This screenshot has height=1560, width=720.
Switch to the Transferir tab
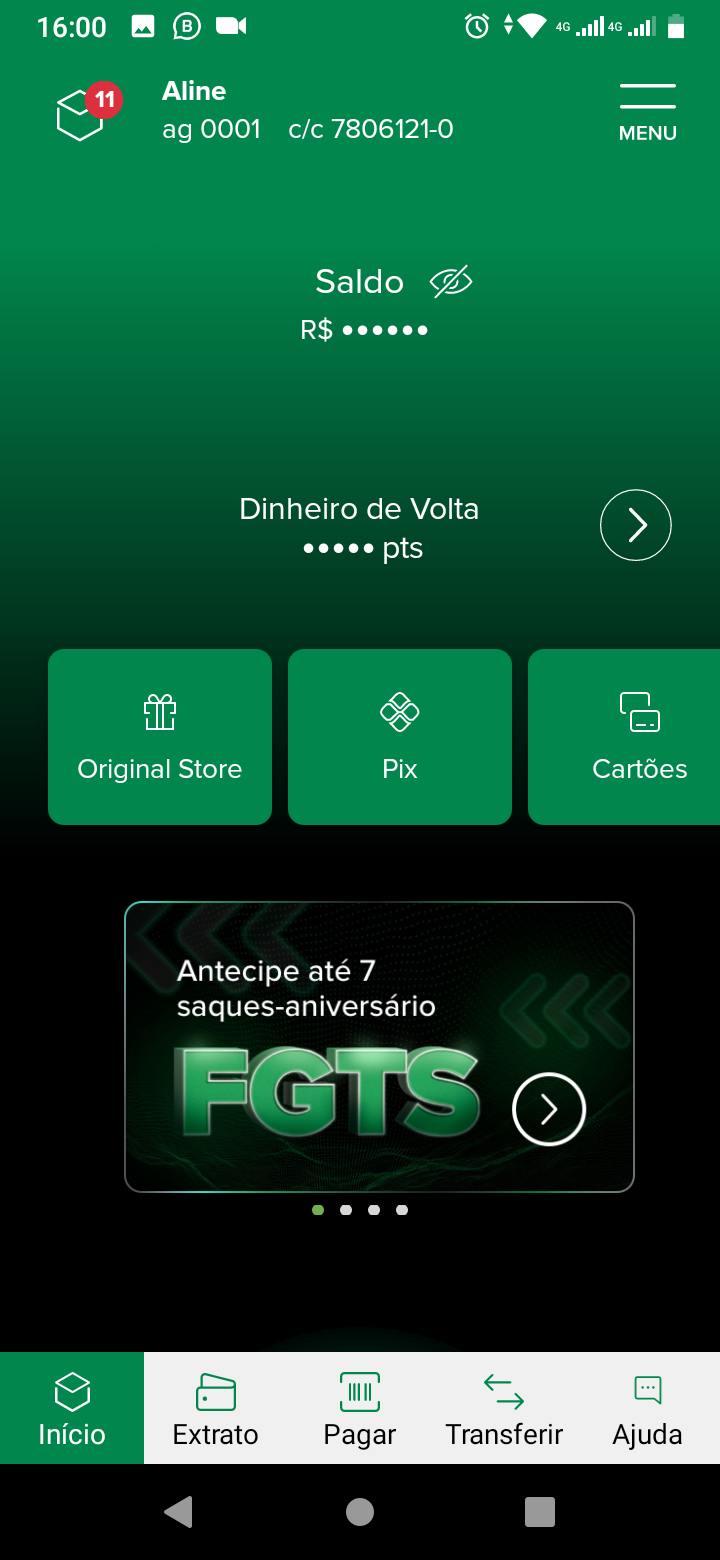504,1408
